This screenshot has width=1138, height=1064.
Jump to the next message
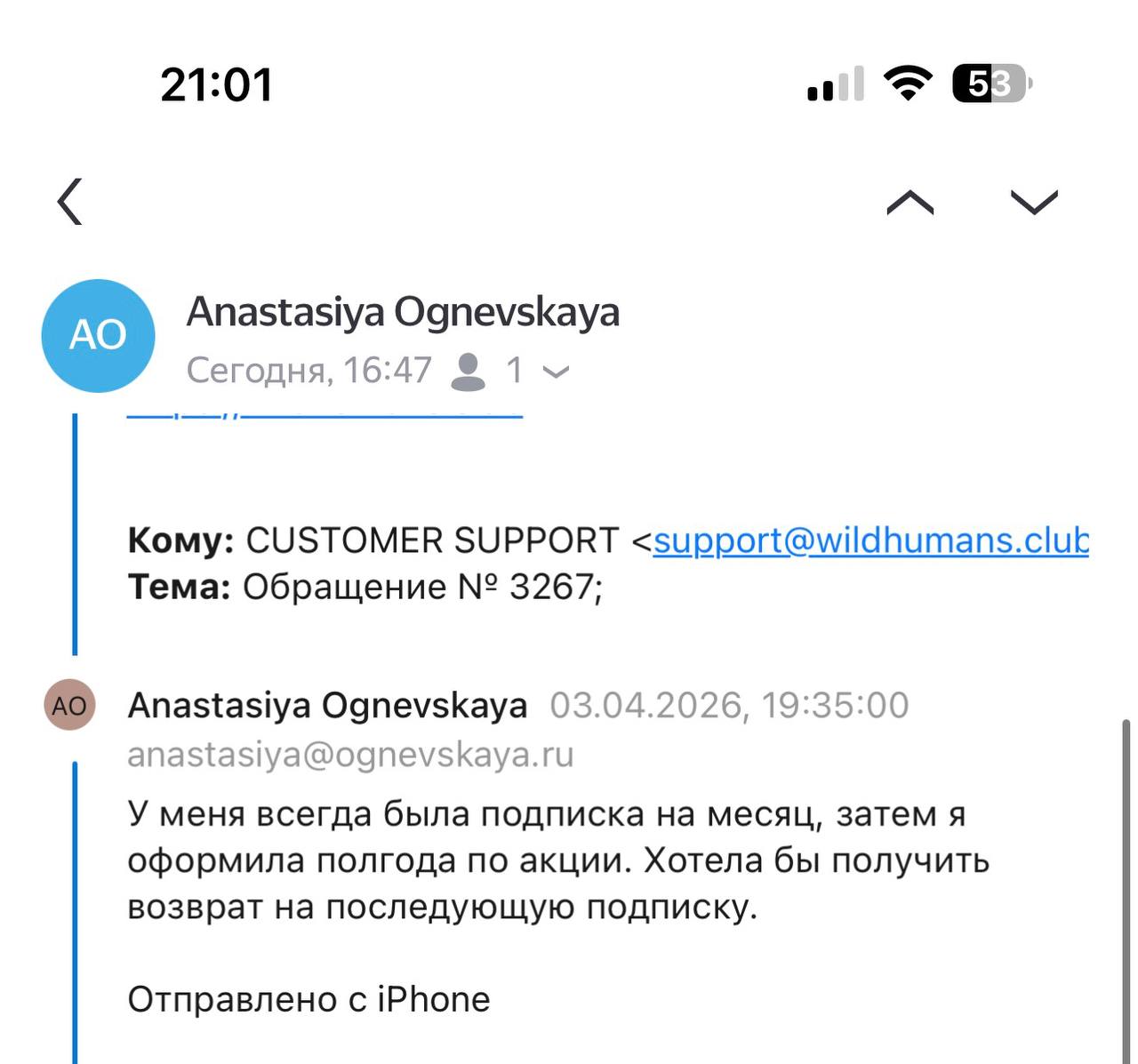click(x=1034, y=203)
